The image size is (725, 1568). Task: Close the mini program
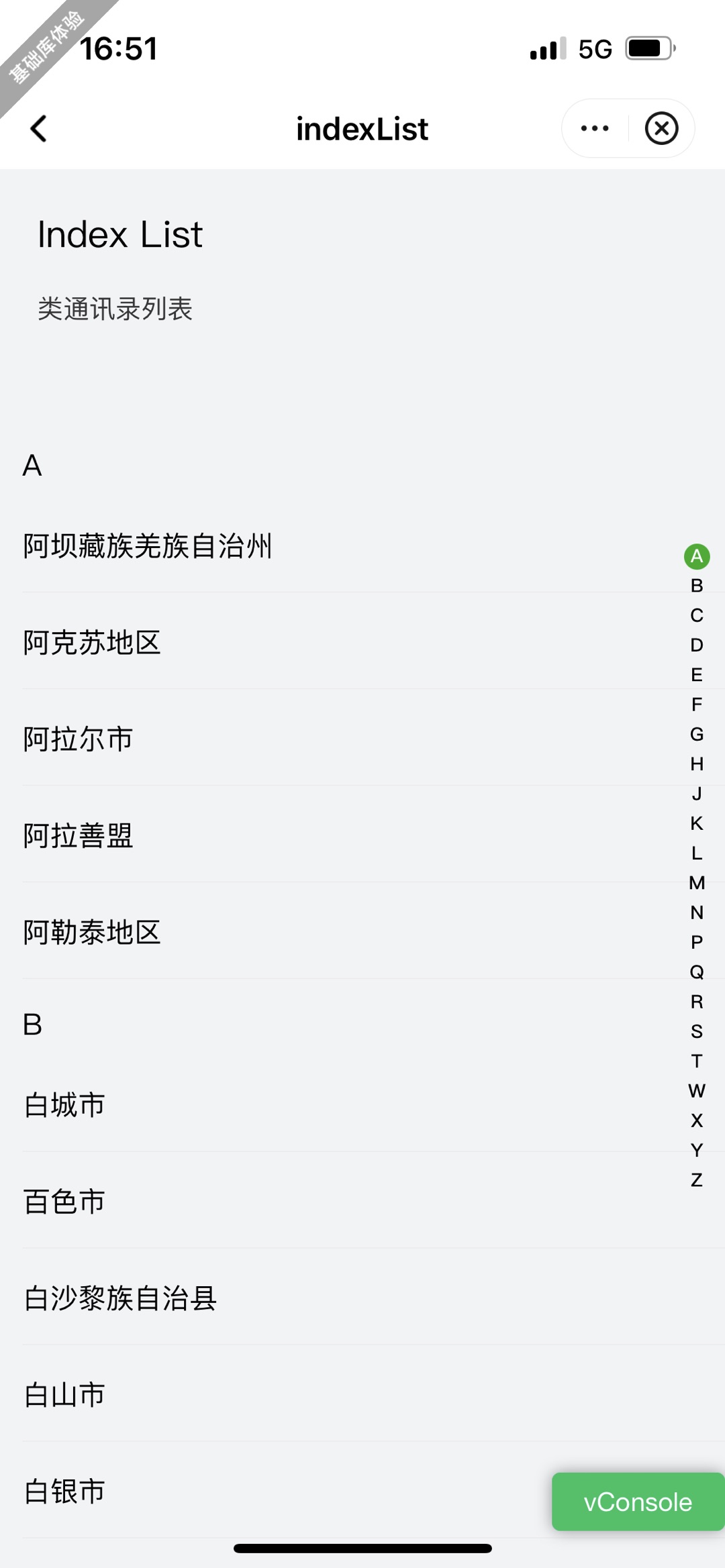pyautogui.click(x=661, y=128)
